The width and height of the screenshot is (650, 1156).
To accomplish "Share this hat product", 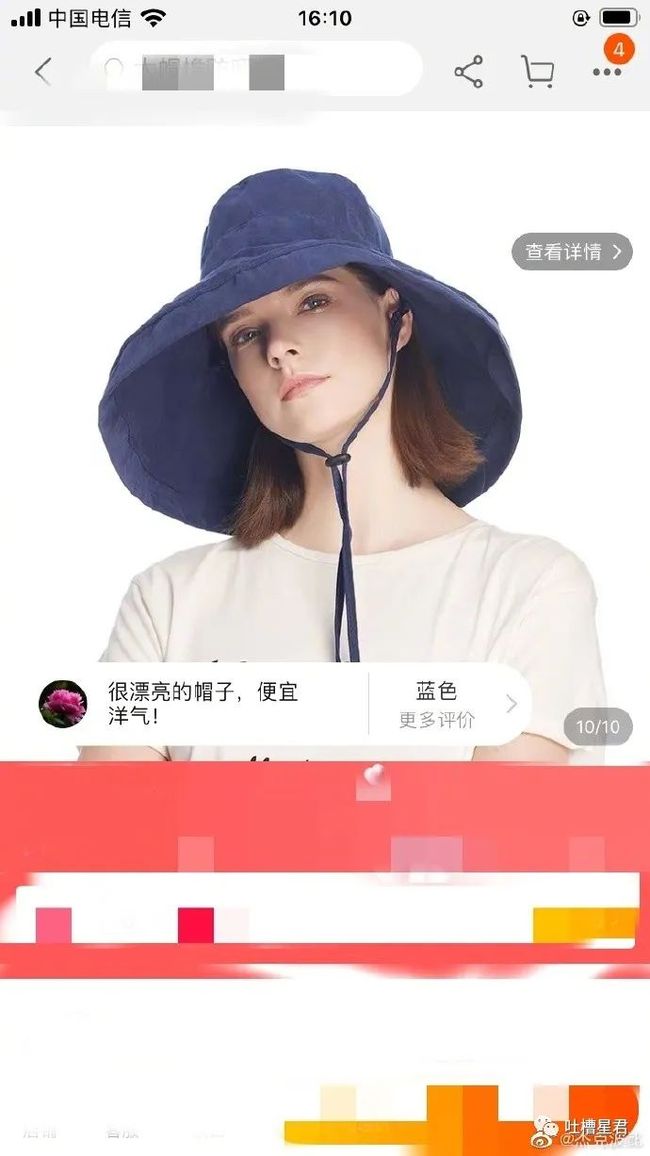I will pos(469,72).
